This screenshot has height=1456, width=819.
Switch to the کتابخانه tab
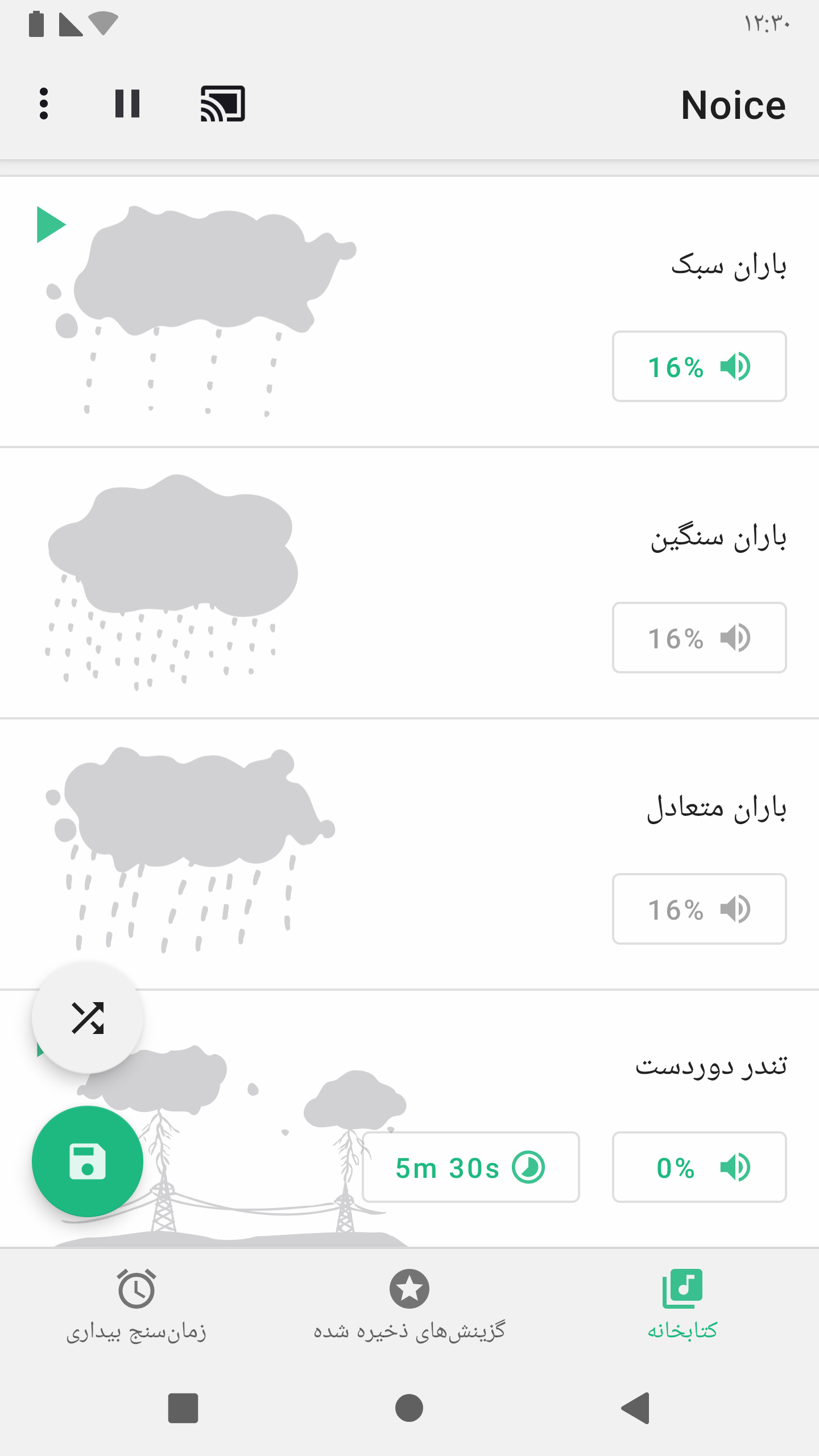(x=682, y=1306)
